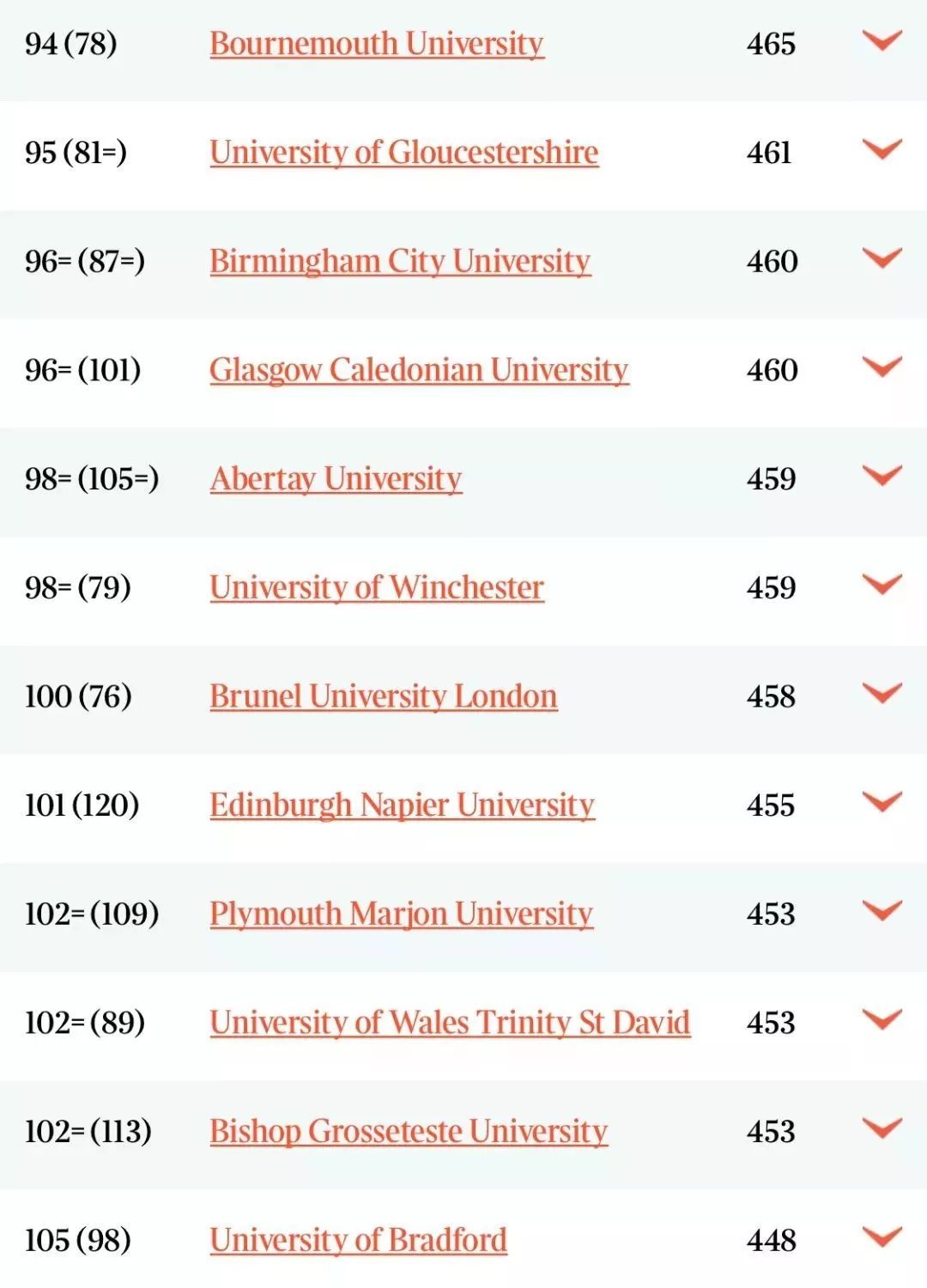This screenshot has width=927, height=1288.
Task: Open the Brunel University London link
Action: point(384,696)
